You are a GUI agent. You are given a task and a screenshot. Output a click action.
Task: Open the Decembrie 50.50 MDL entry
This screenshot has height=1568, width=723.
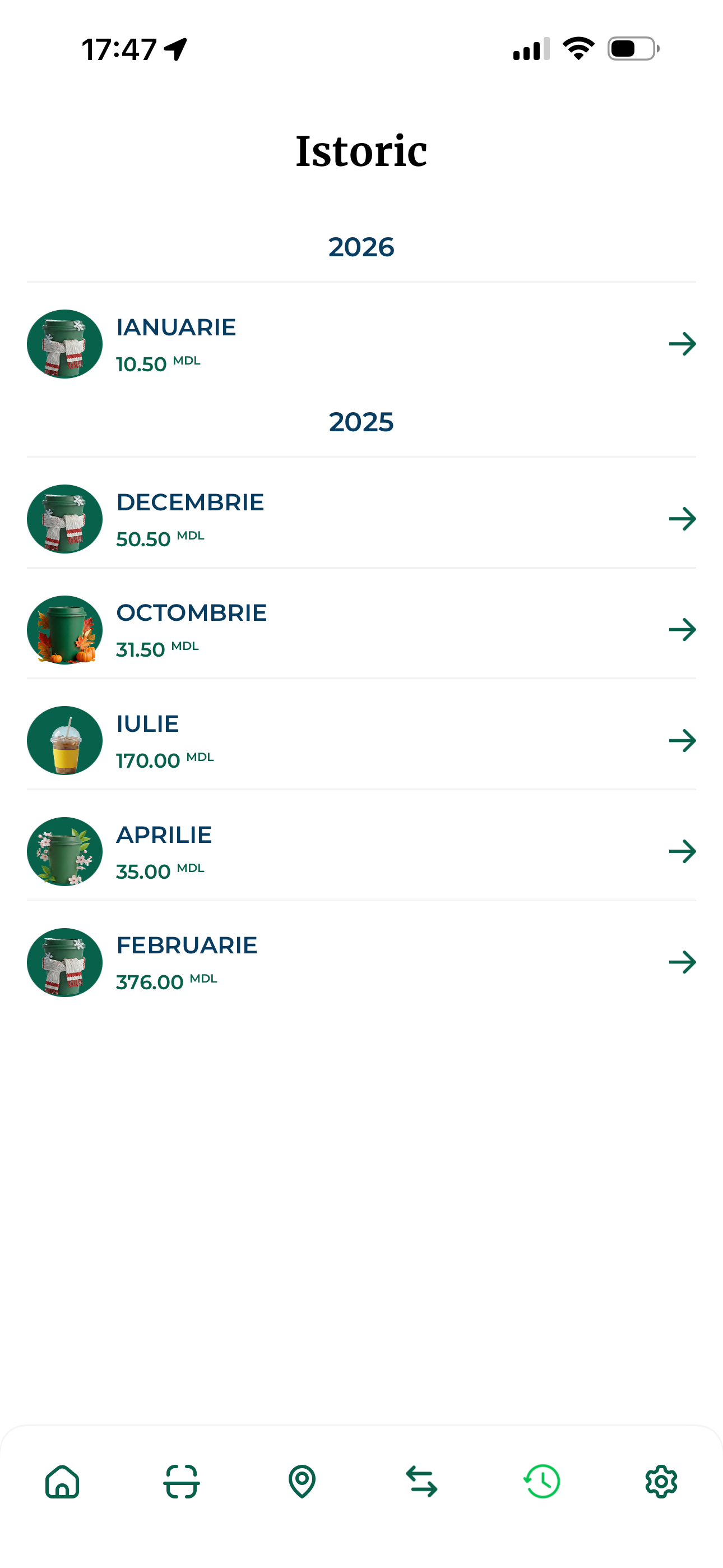click(x=361, y=519)
